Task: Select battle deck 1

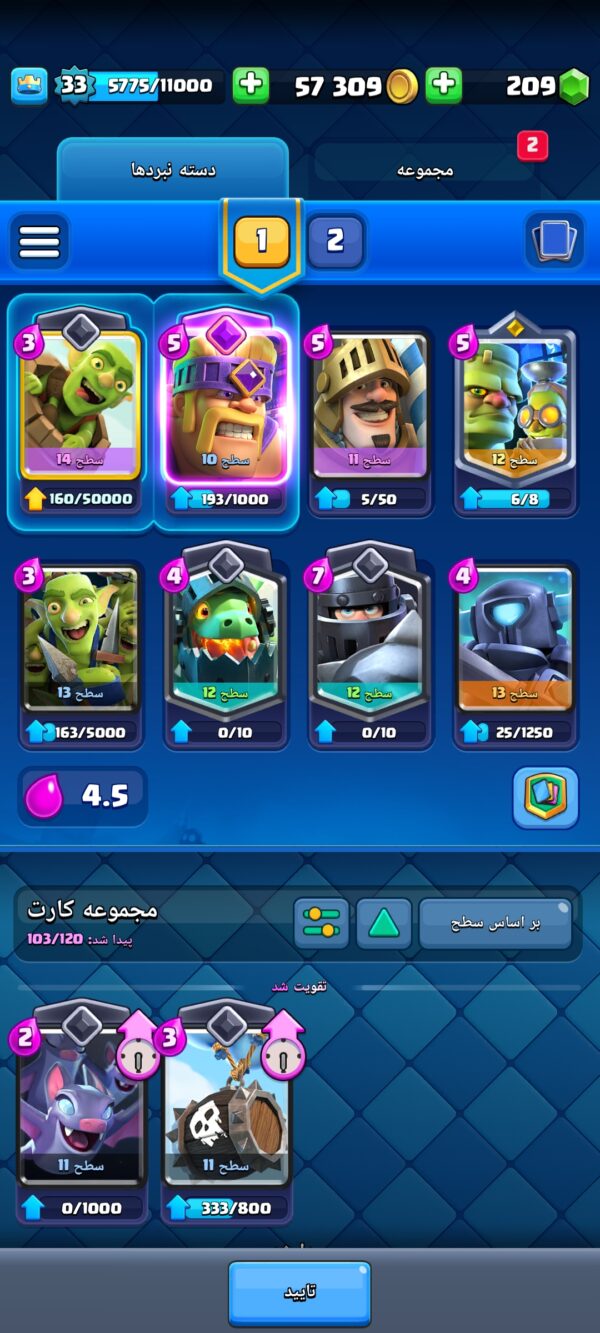Action: [261, 241]
